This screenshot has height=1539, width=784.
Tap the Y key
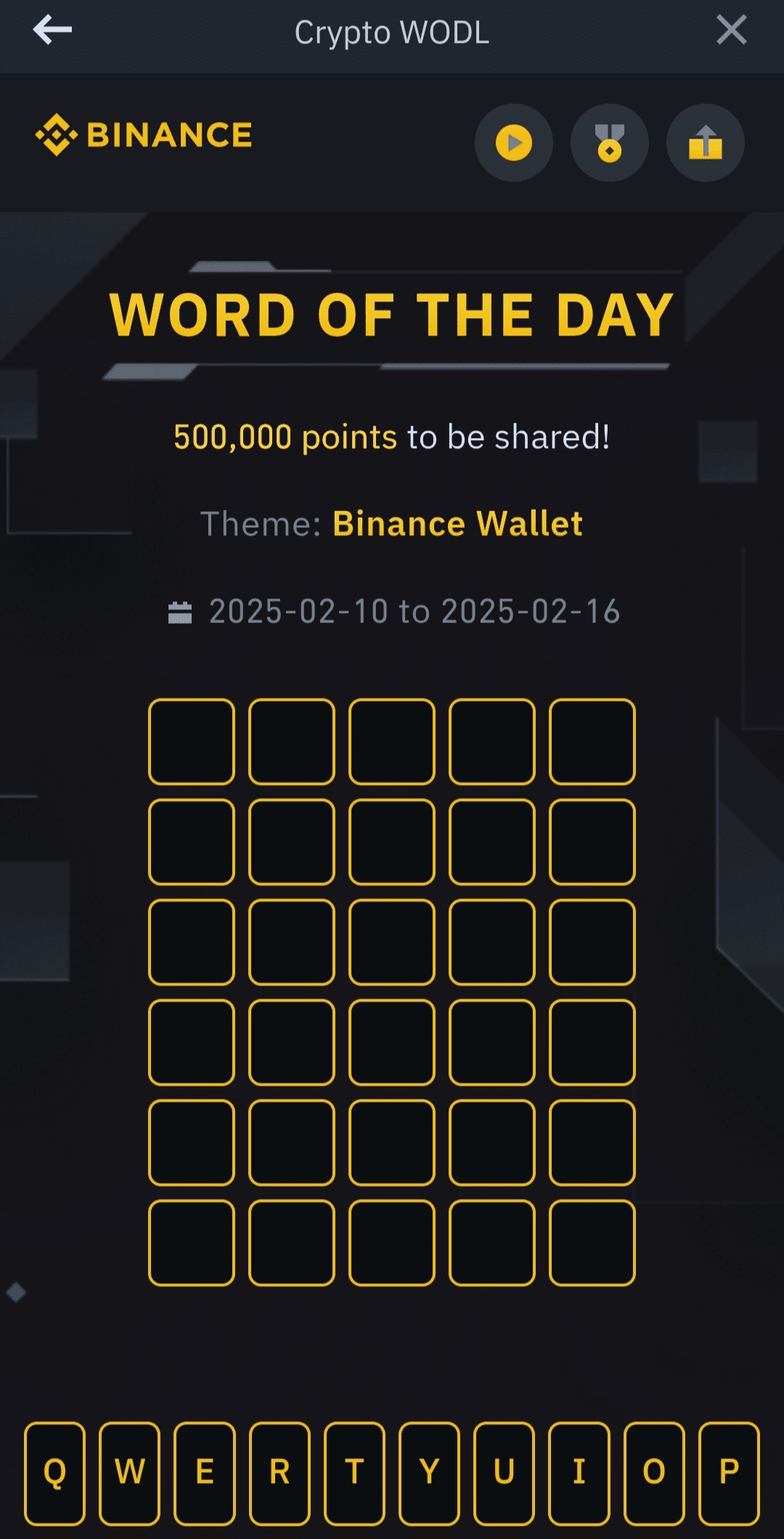(429, 1473)
